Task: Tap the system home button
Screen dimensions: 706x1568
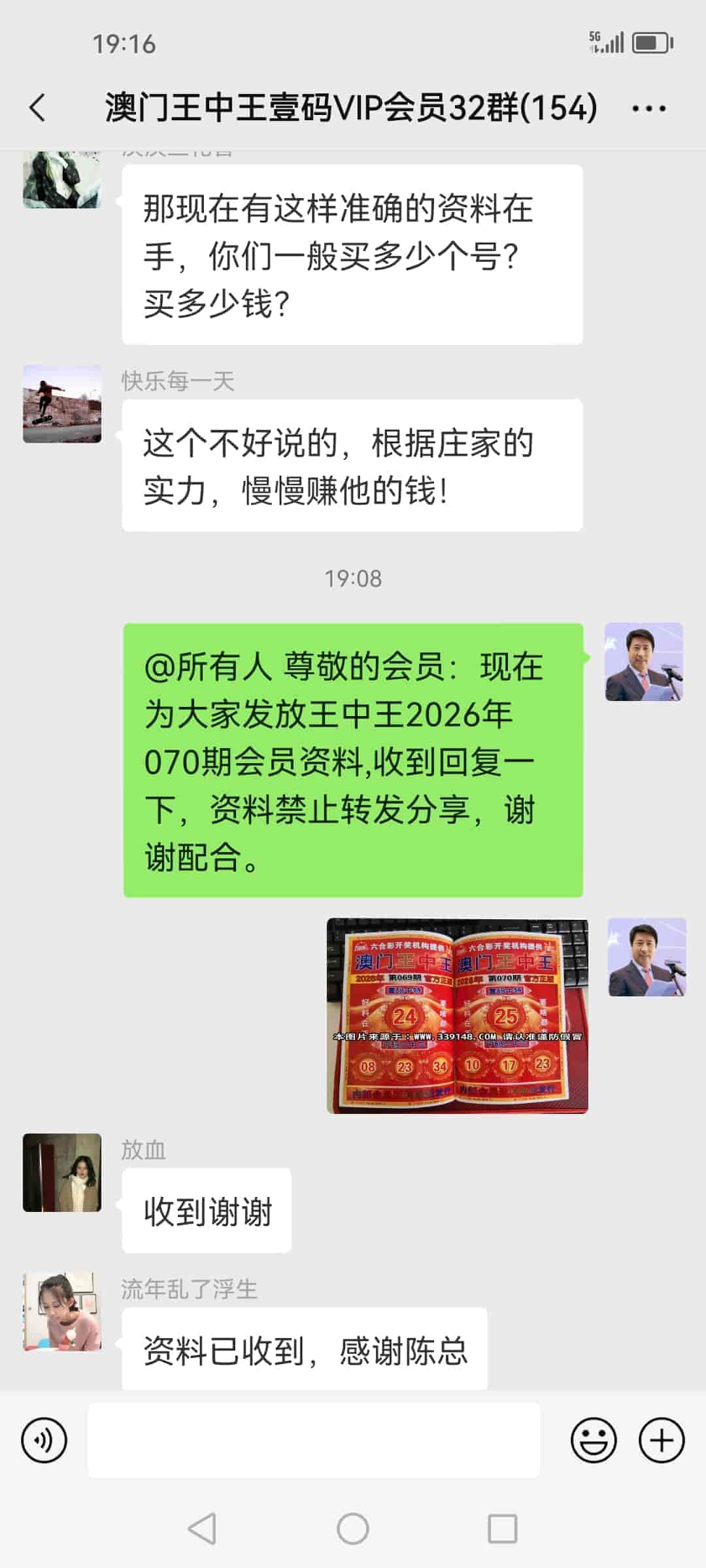Action: [x=353, y=1529]
